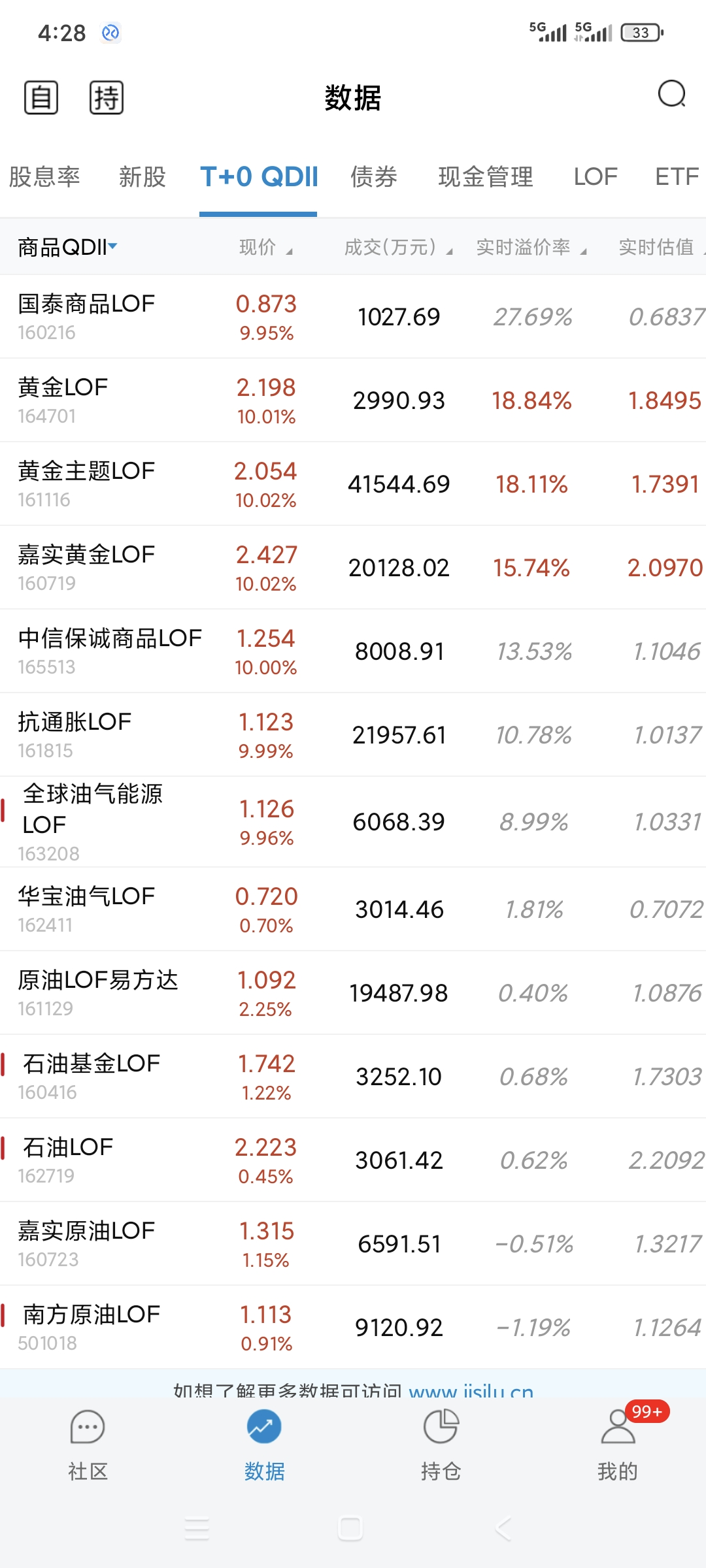The width and height of the screenshot is (706, 1568).
Task: Switch to the LOF tab
Action: coord(595,177)
